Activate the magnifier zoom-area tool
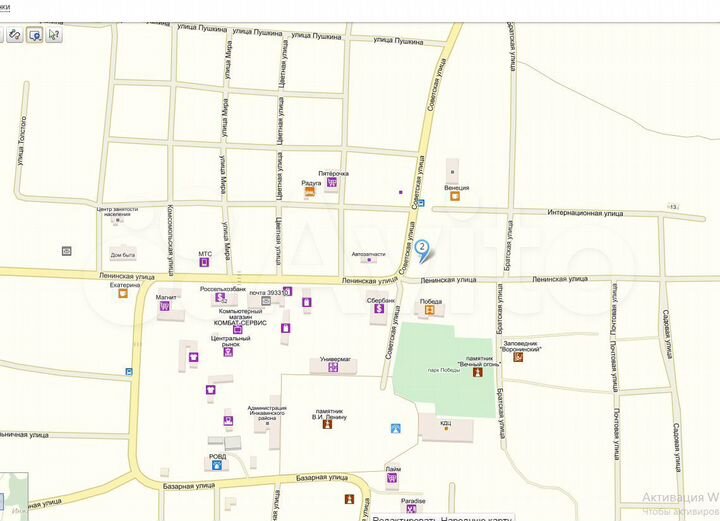 [x=35, y=34]
